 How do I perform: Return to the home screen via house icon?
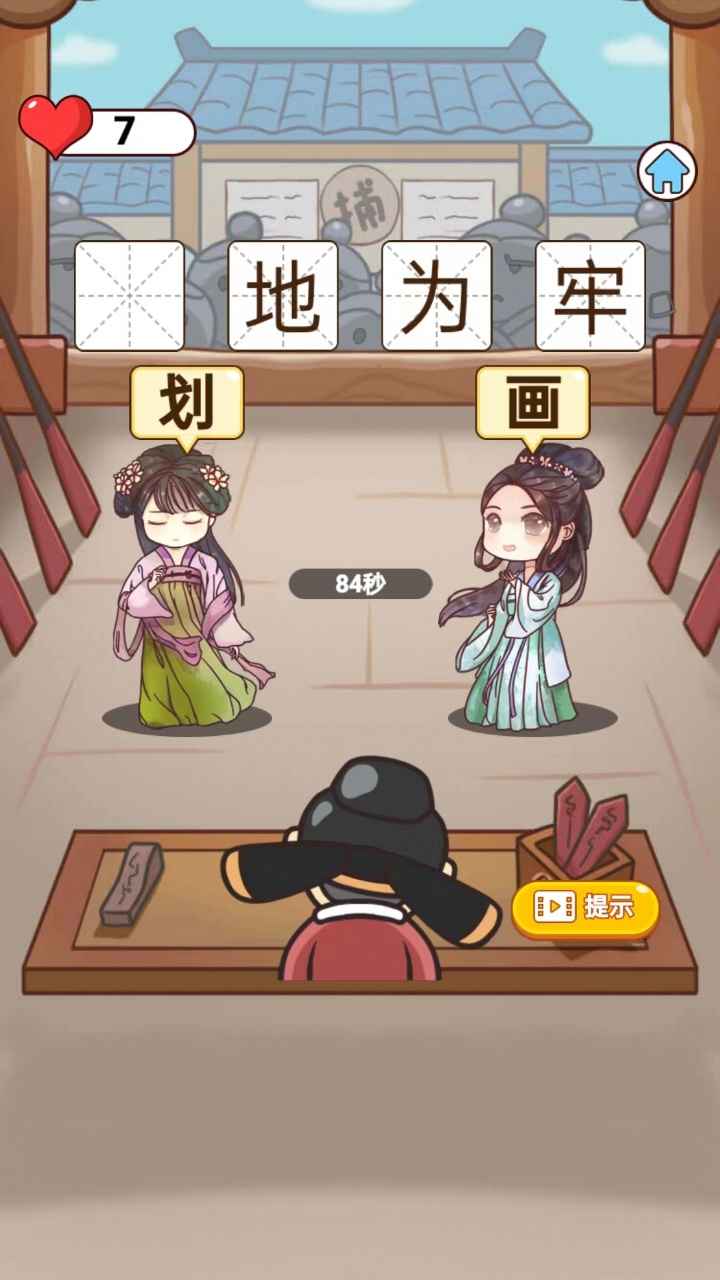667,171
